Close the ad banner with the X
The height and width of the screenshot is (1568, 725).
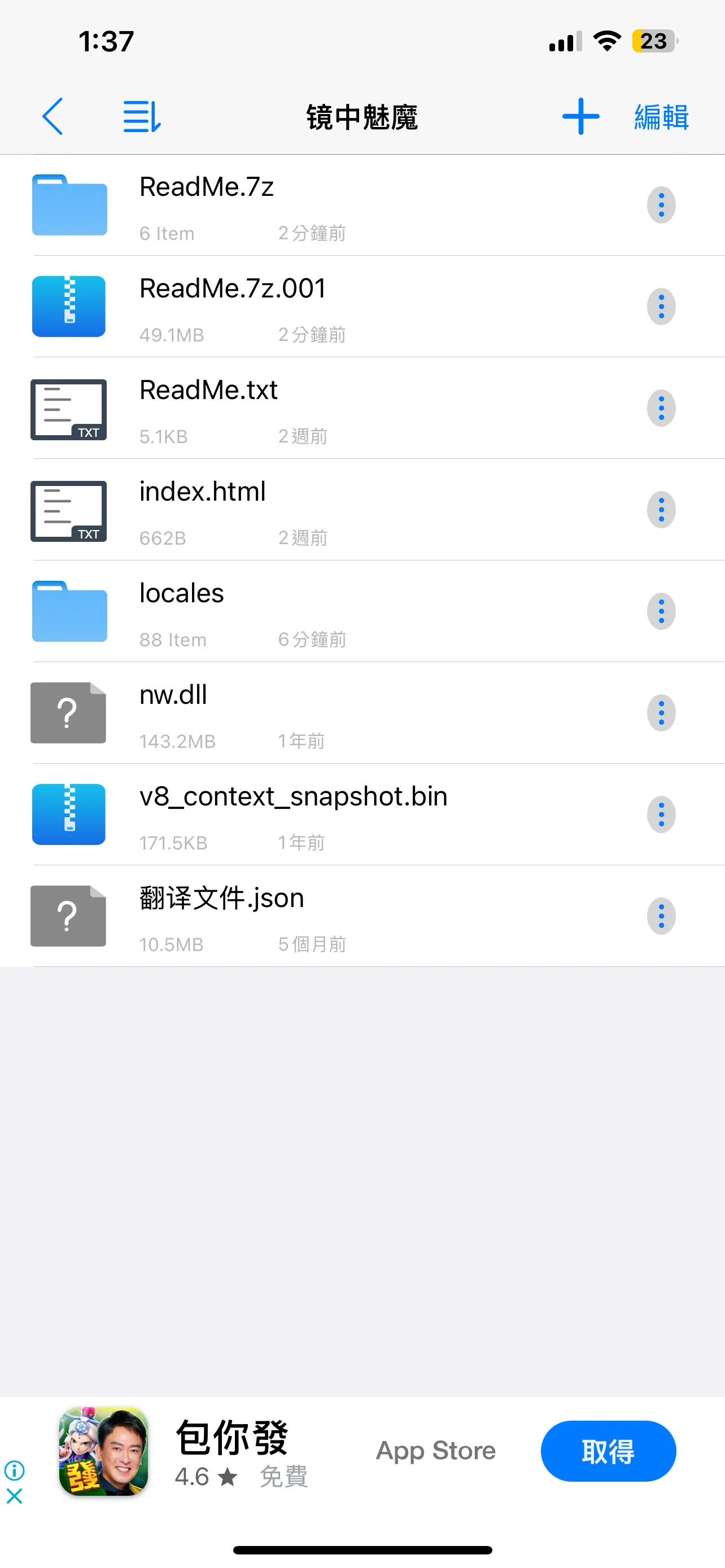[x=15, y=1496]
